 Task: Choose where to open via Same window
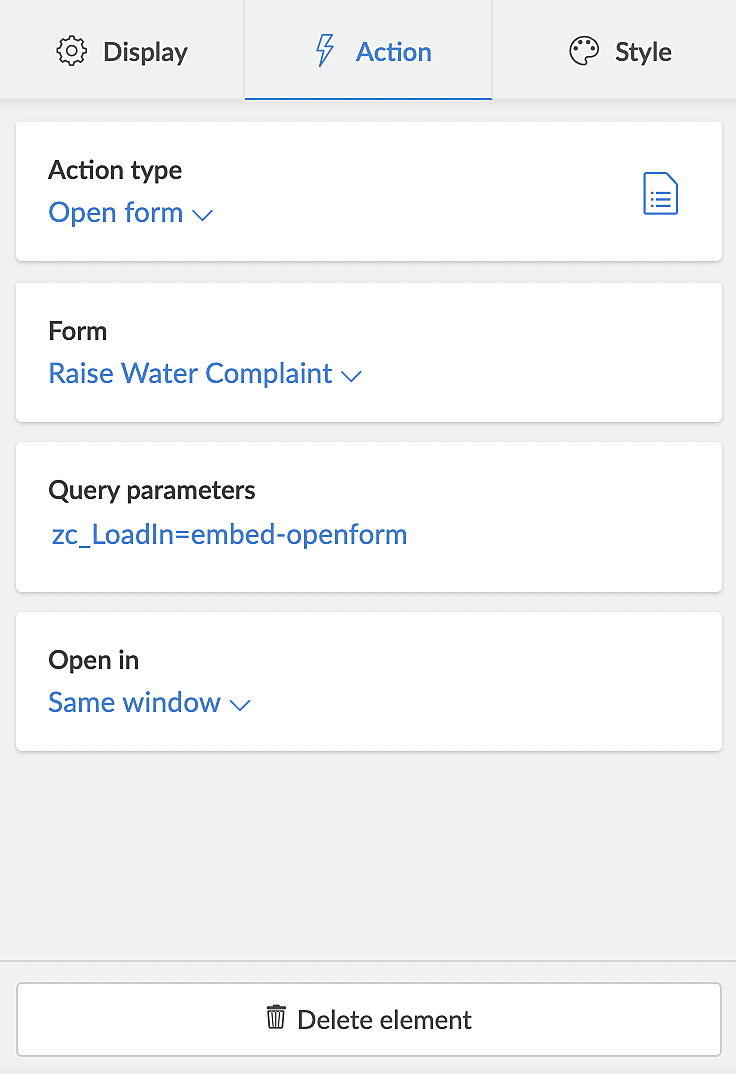tap(149, 703)
